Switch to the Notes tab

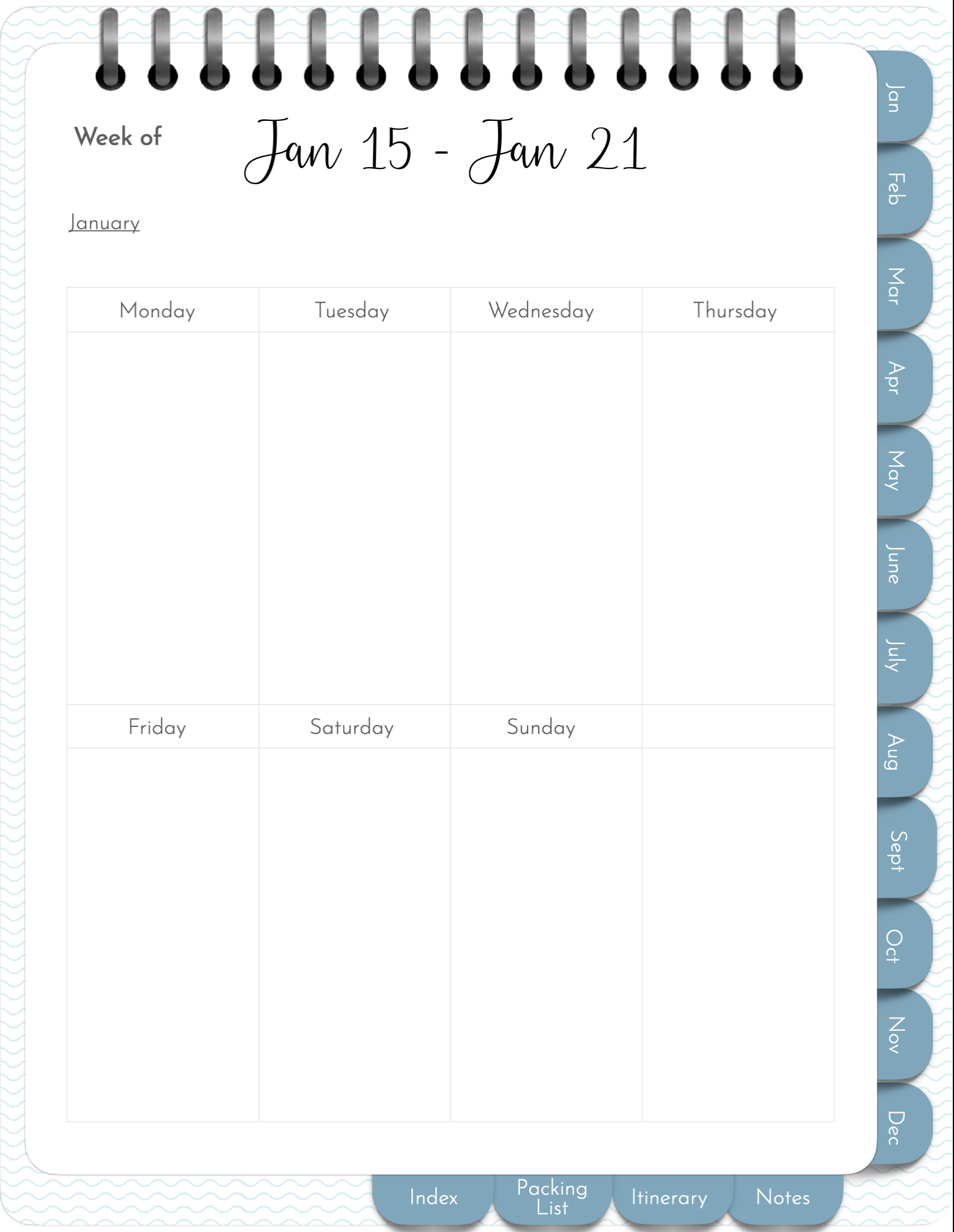783,1198
